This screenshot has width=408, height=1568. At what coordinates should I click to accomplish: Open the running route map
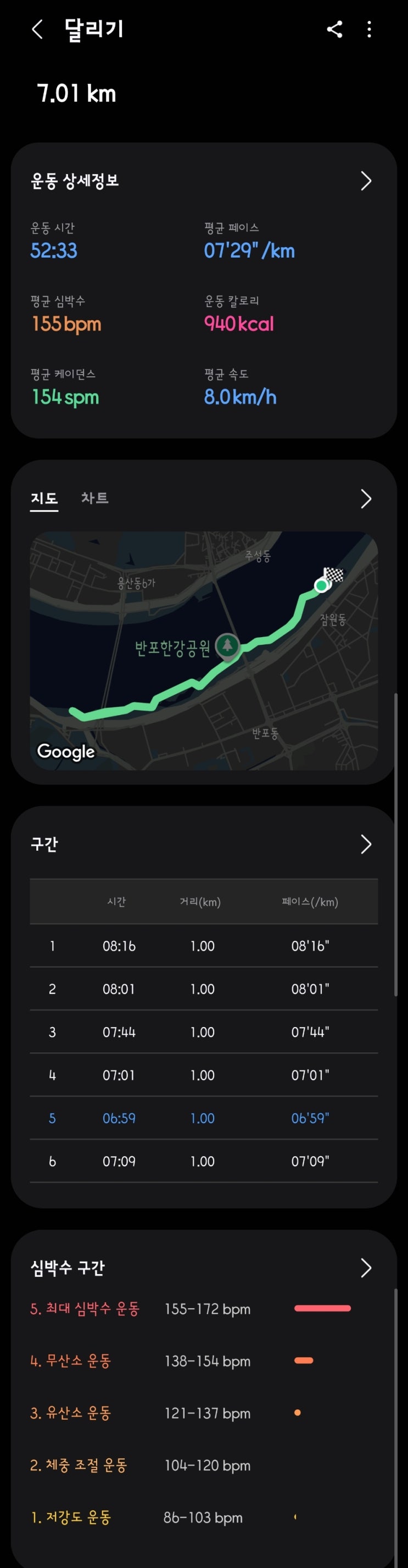coord(203,650)
